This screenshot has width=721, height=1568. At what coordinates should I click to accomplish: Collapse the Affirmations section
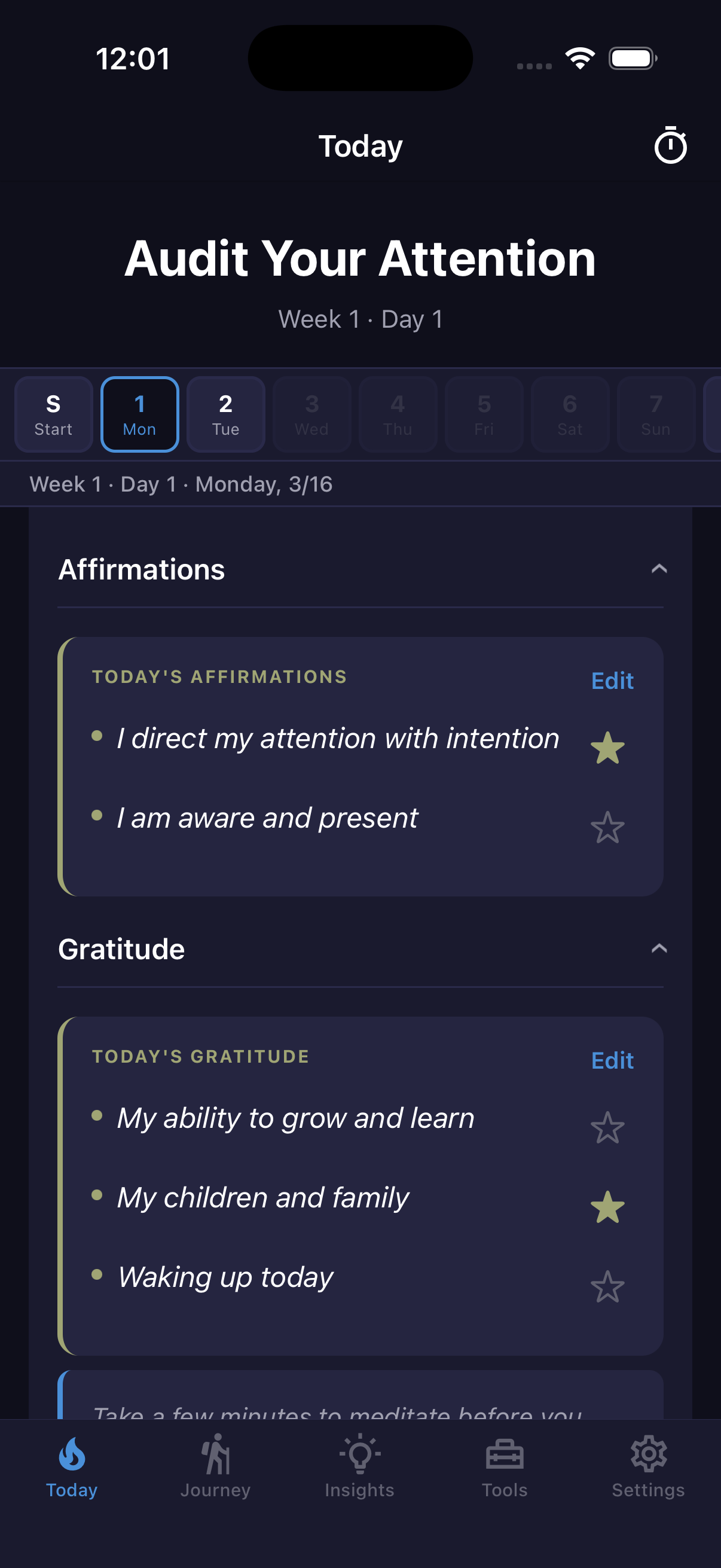(659, 569)
